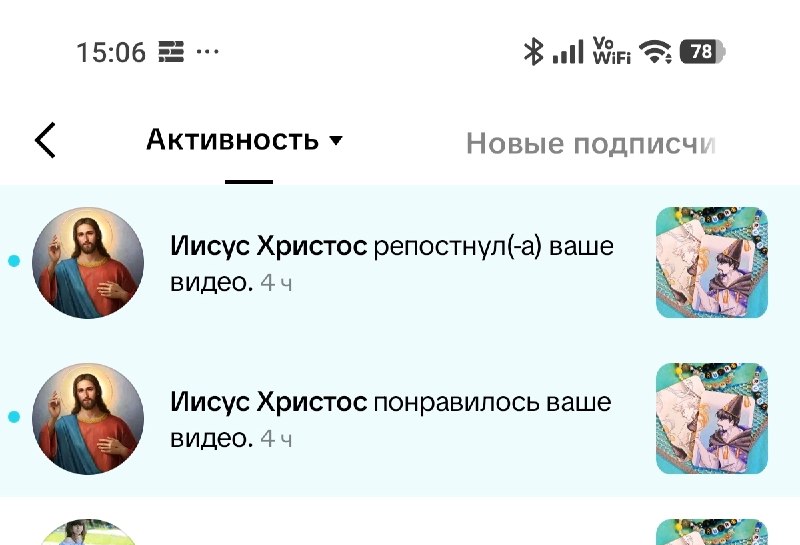This screenshot has height=545, width=800.
Task: Open the video thumbnail in the repost notification
Action: [712, 262]
